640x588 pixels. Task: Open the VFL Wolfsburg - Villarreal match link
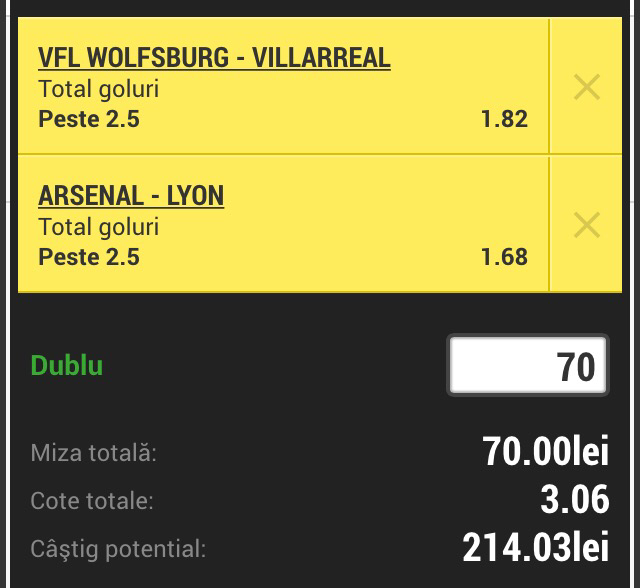[214, 57]
